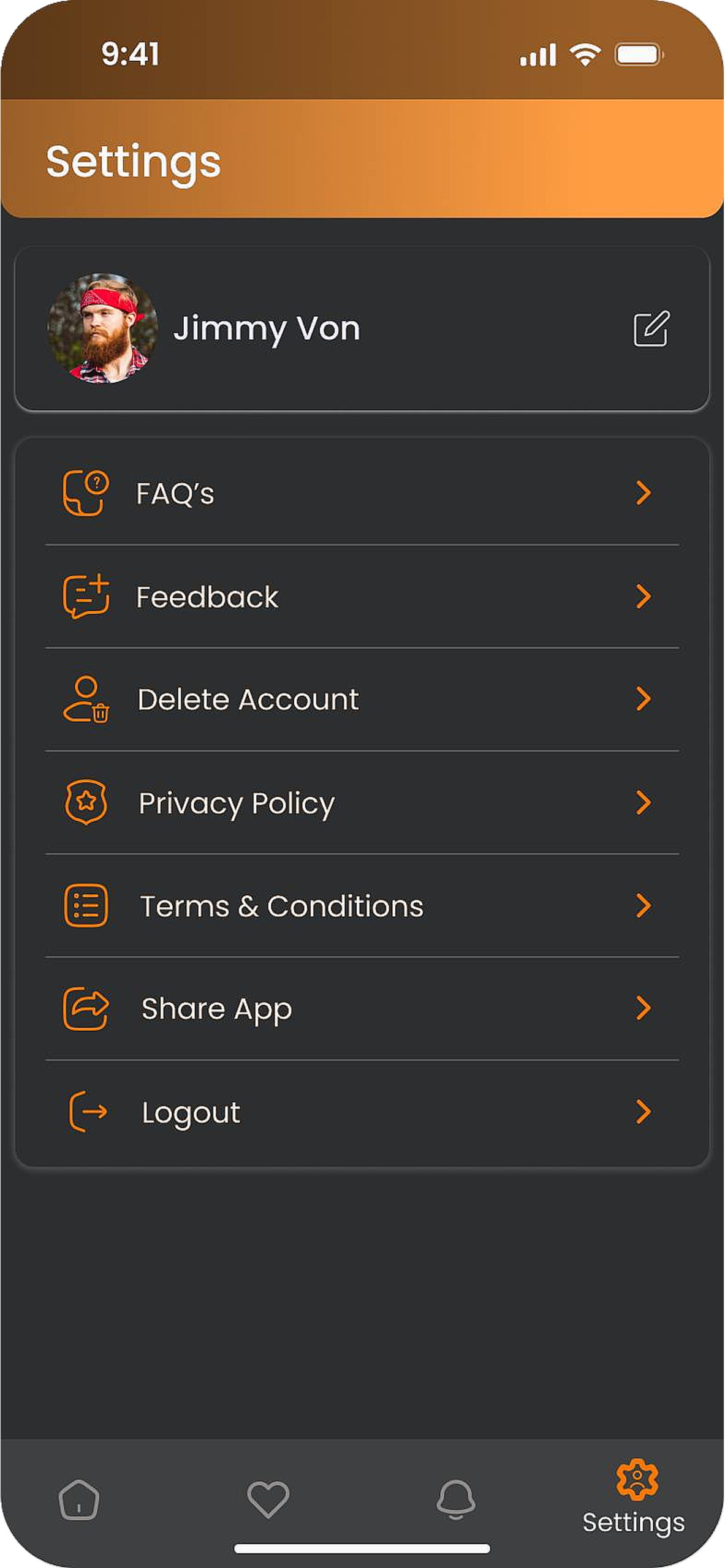725x1568 pixels.
Task: Click the Privacy Policy shield icon
Action: pos(86,801)
